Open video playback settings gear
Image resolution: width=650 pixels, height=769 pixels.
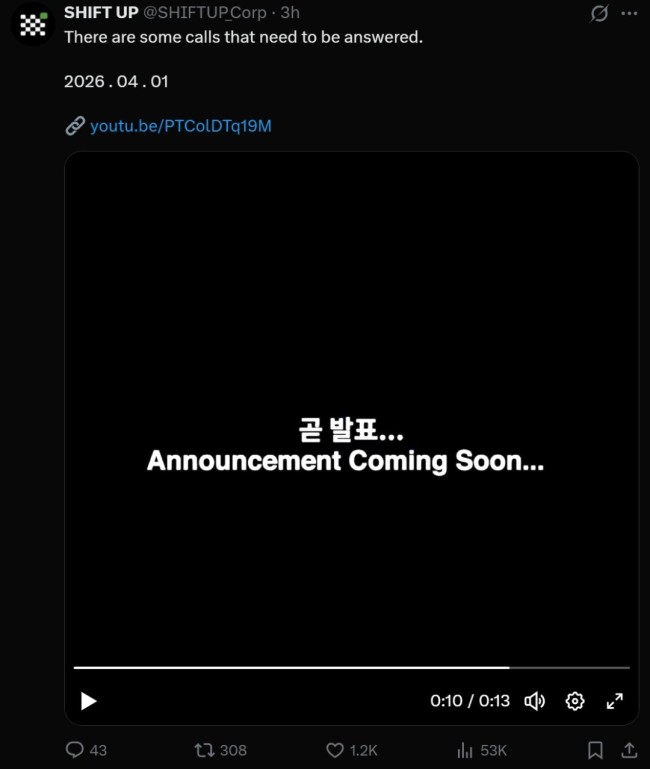(x=575, y=701)
